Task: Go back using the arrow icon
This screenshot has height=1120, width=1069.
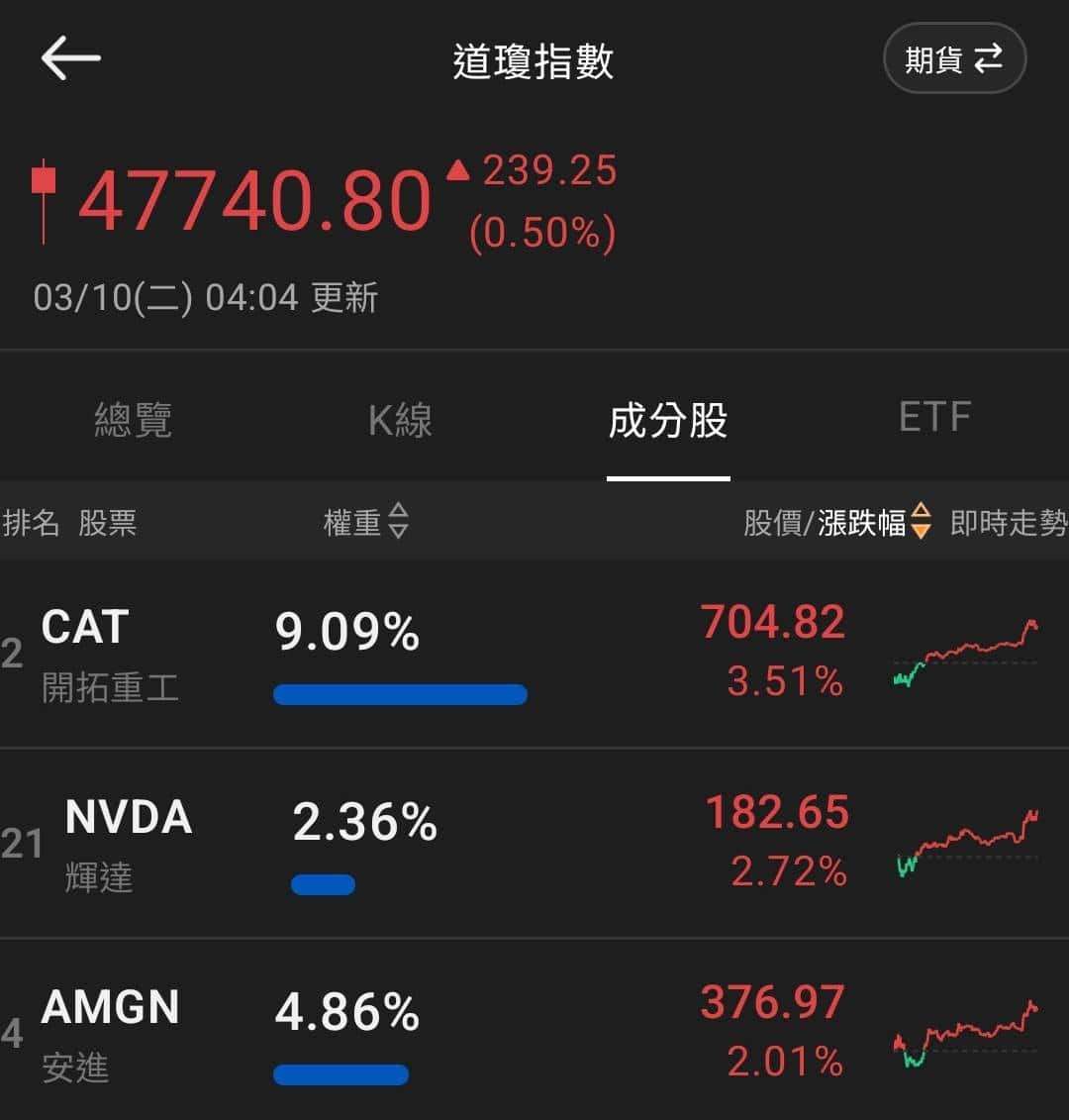Action: [70, 59]
